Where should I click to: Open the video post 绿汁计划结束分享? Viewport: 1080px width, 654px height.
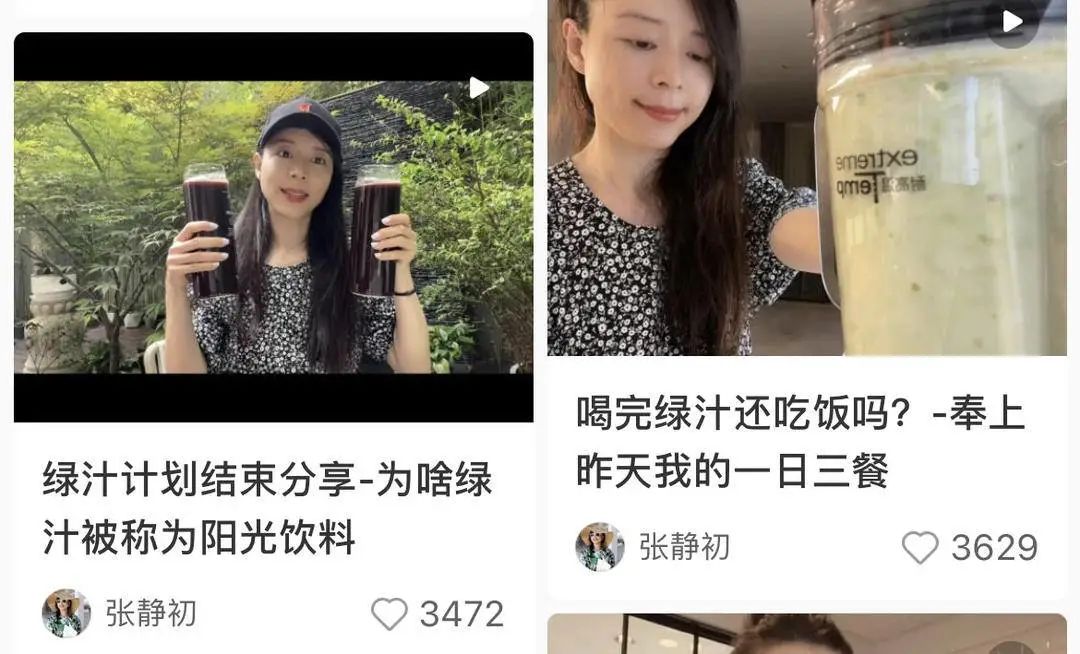(273, 227)
